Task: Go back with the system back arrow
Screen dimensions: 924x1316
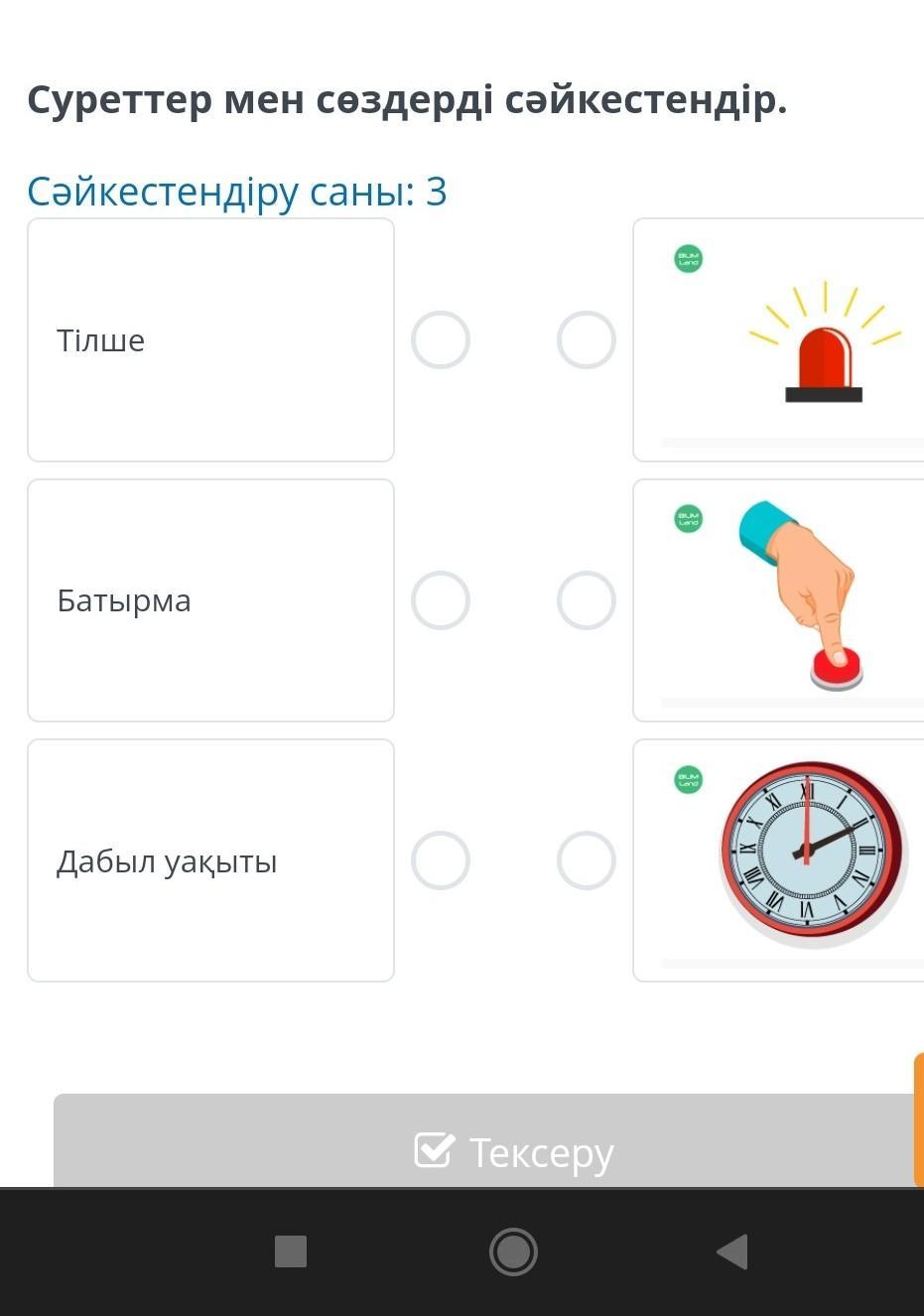Action: 732,1251
